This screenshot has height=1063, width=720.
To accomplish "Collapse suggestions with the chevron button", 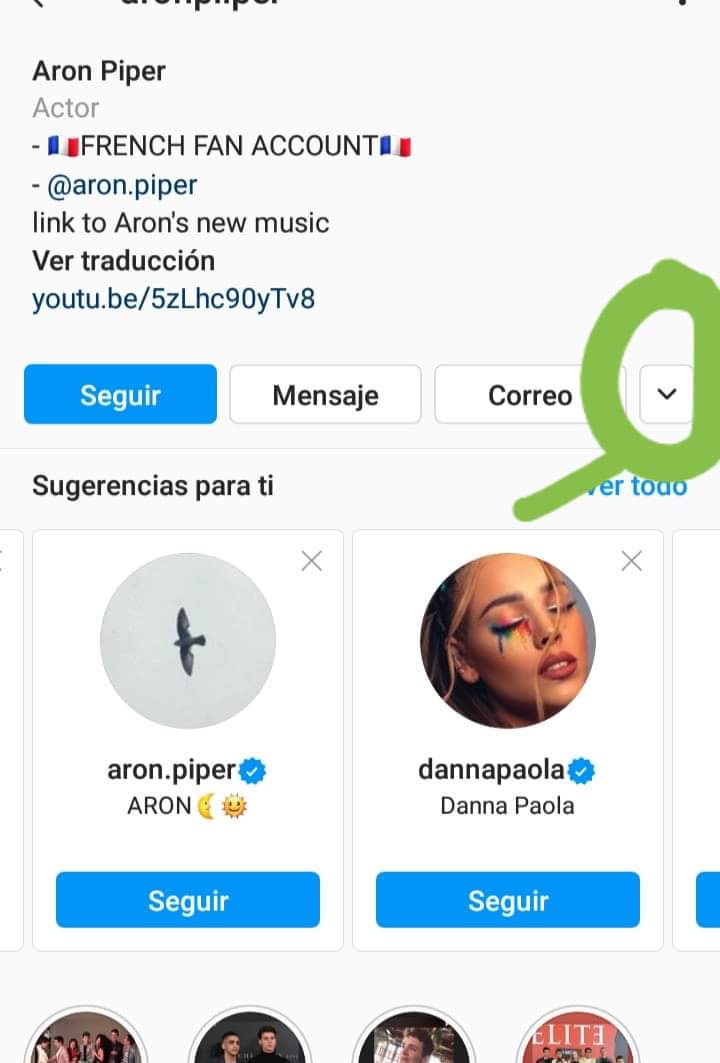I will tap(666, 394).
